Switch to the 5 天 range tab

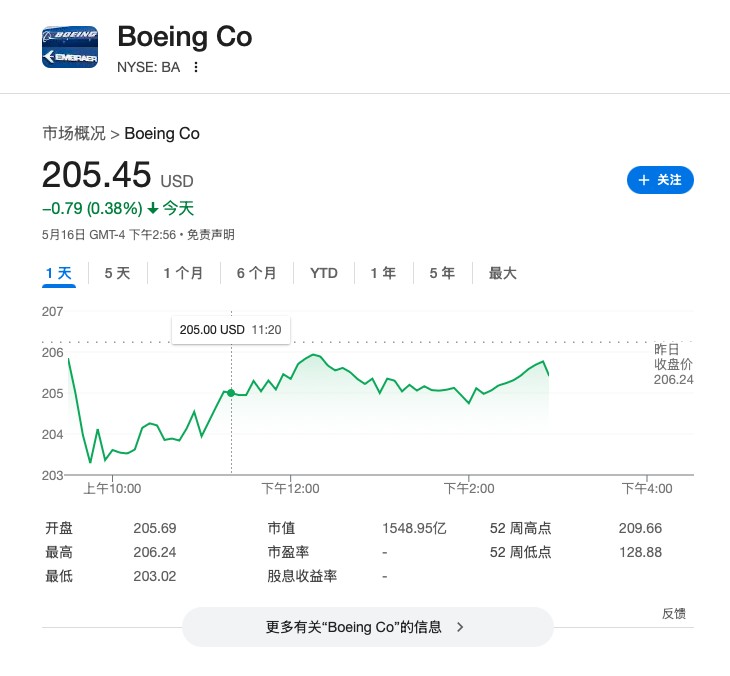point(117,273)
